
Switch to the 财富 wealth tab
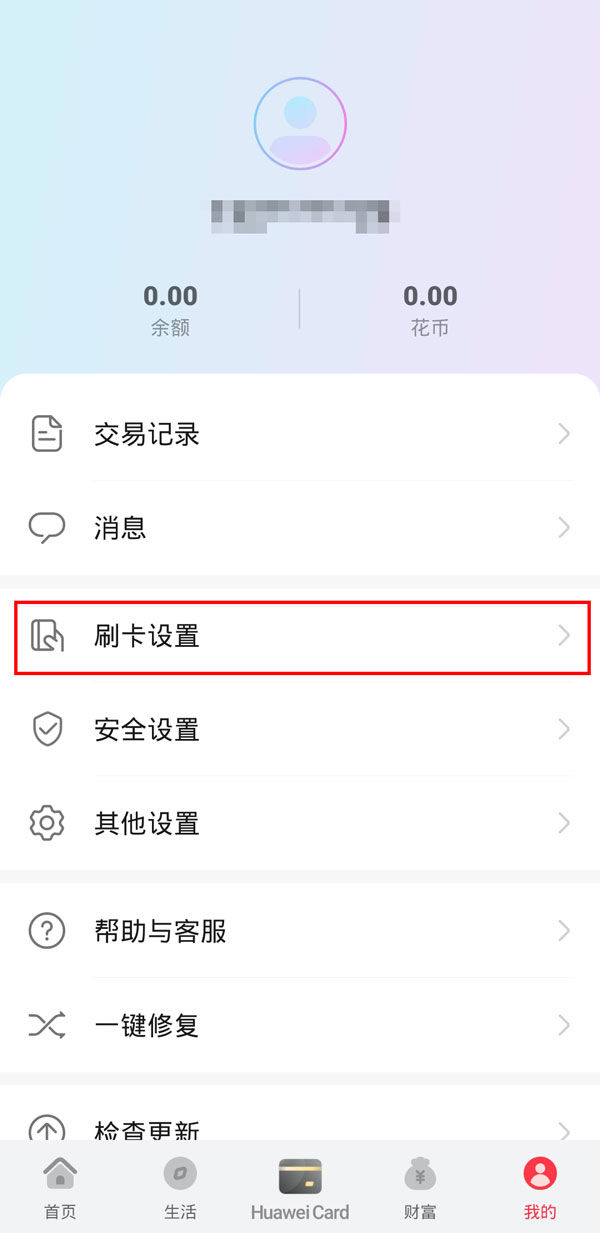(420, 1189)
